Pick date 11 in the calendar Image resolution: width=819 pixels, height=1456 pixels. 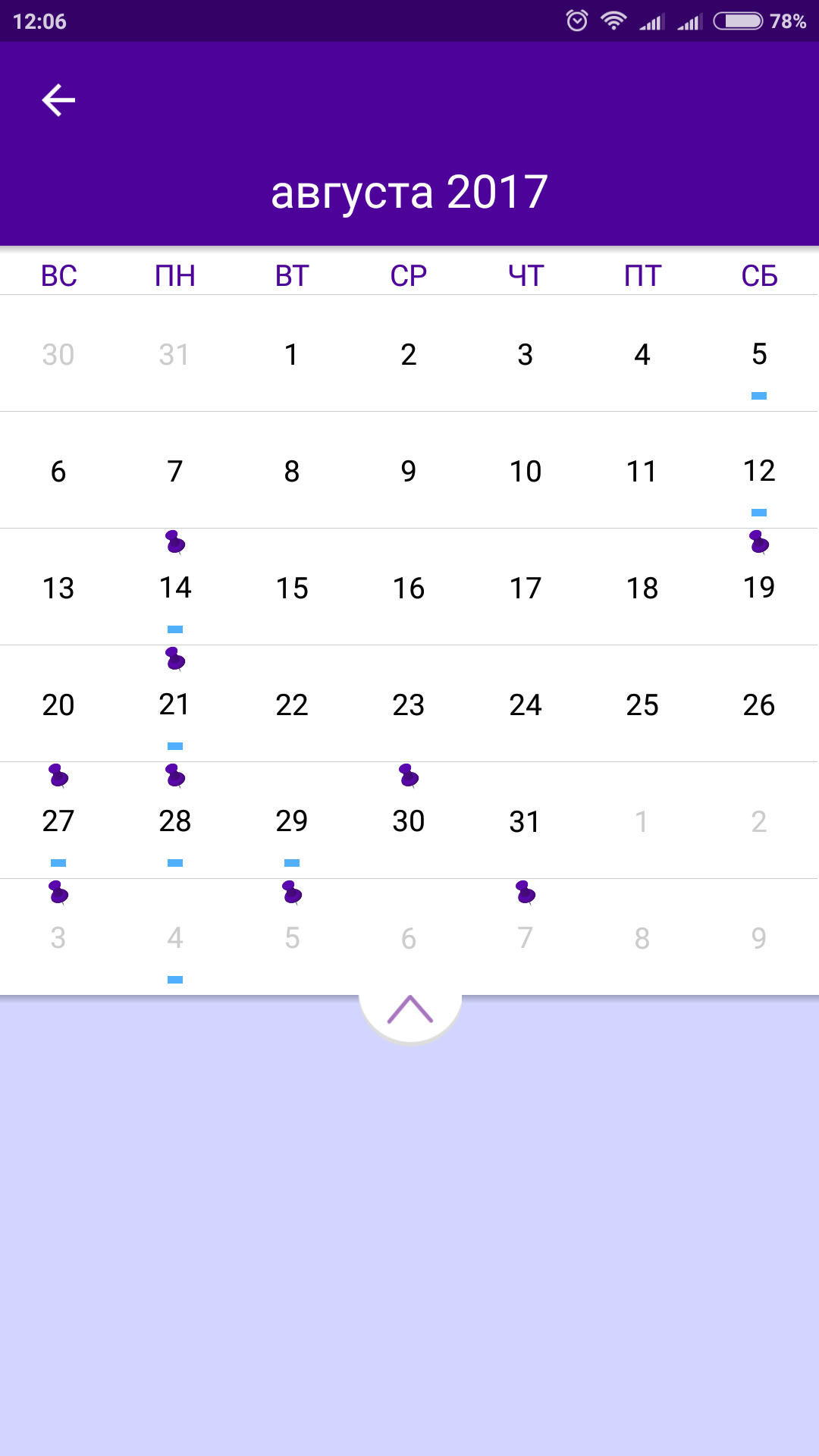click(642, 471)
